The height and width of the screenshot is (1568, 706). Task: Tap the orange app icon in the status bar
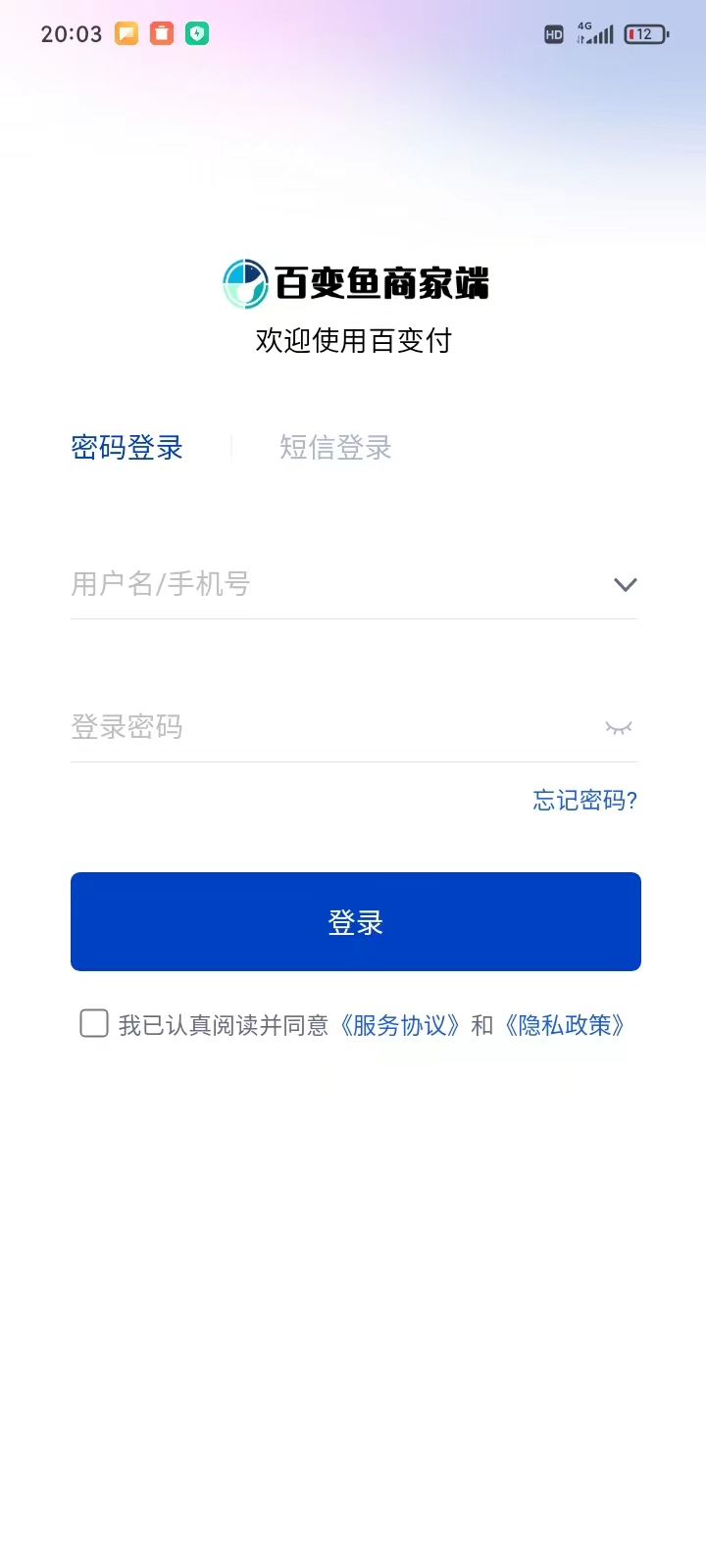click(x=162, y=32)
